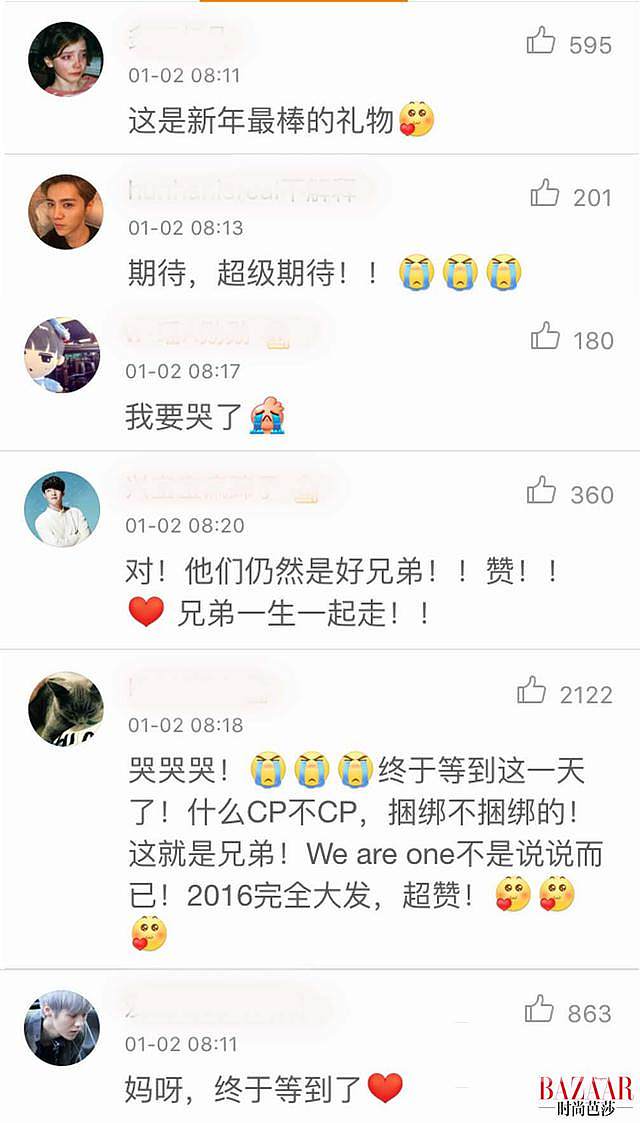Open avatar of commenter posting "我要哭了"

tap(62, 355)
